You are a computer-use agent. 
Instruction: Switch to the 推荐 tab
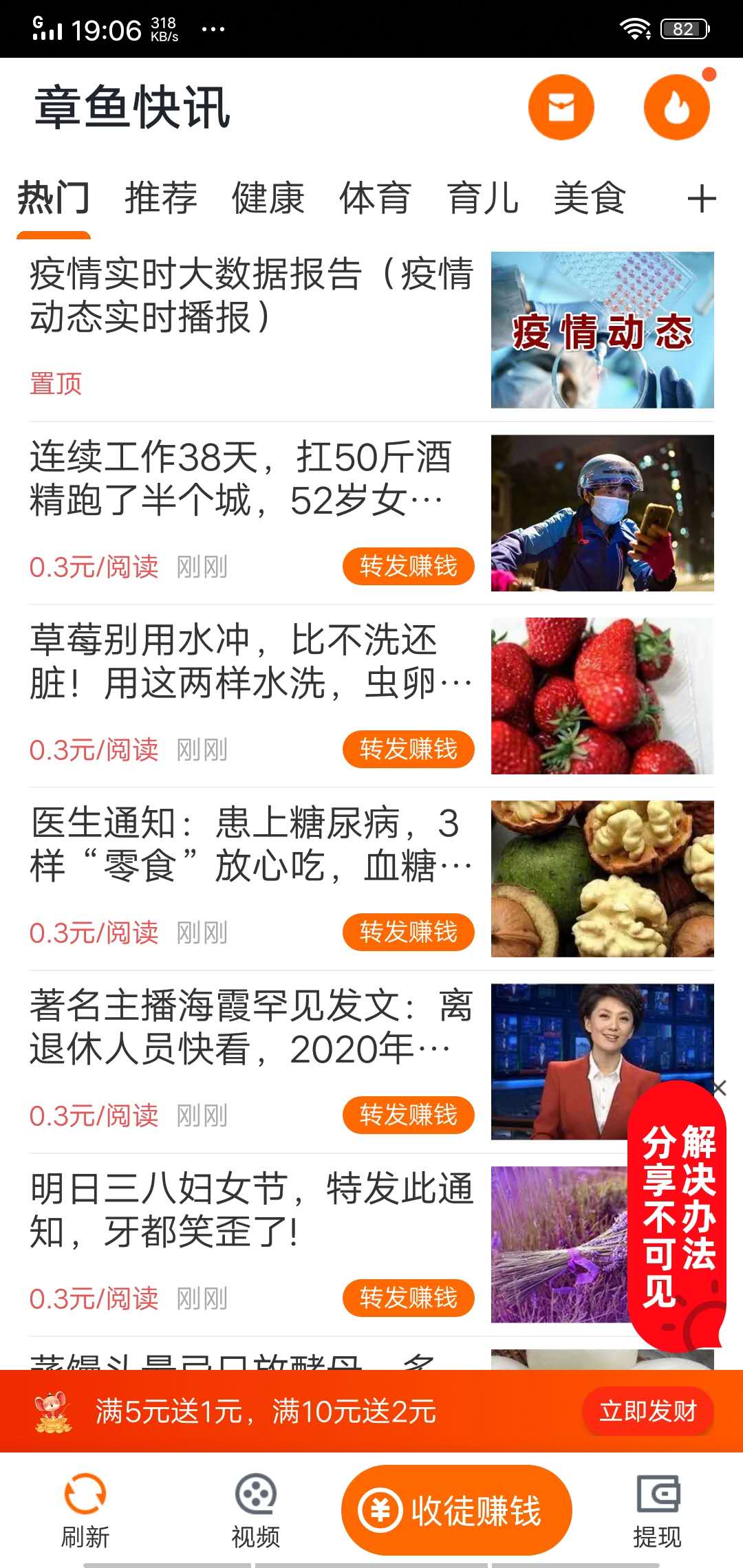tap(159, 199)
